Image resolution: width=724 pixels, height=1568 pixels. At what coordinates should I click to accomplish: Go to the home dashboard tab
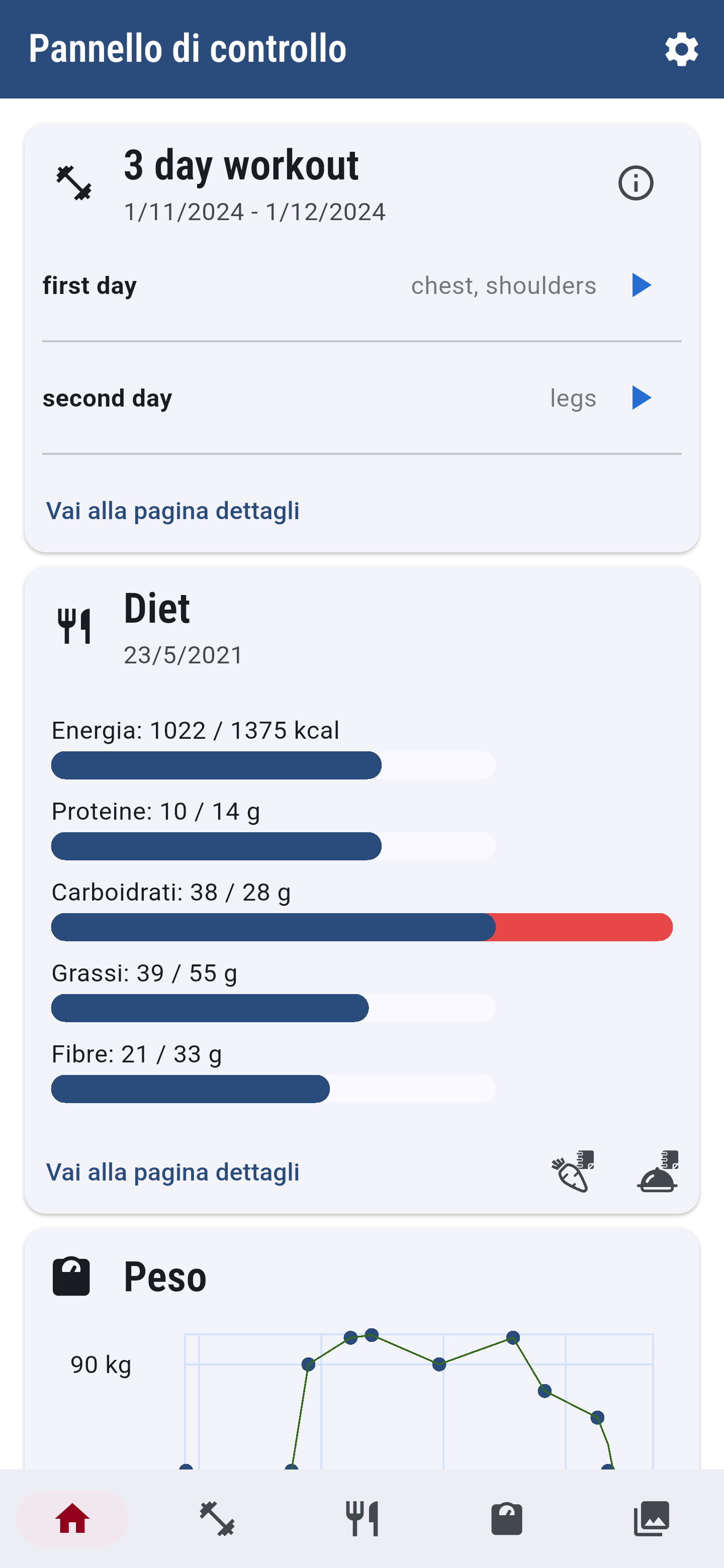(72, 1518)
